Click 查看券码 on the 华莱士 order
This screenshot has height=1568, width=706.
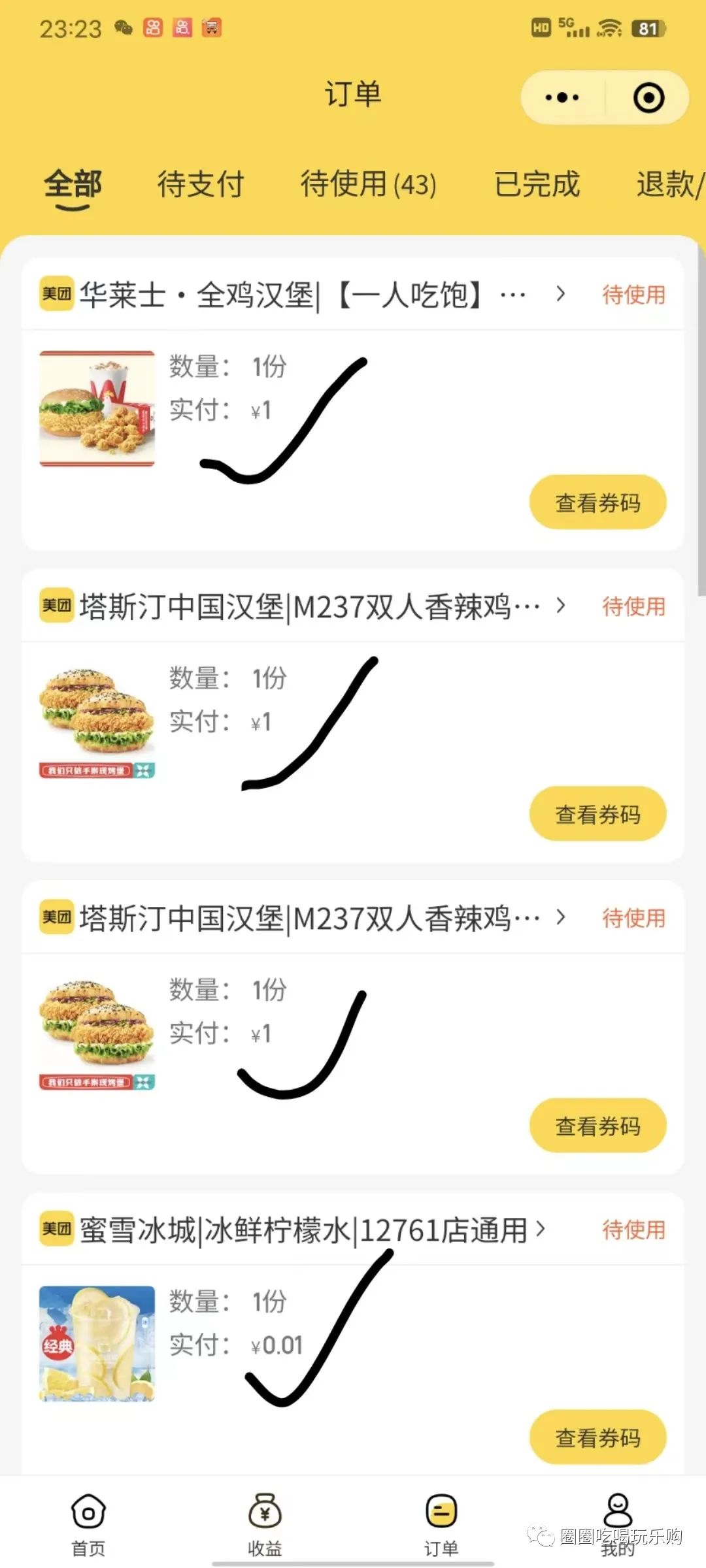click(597, 501)
